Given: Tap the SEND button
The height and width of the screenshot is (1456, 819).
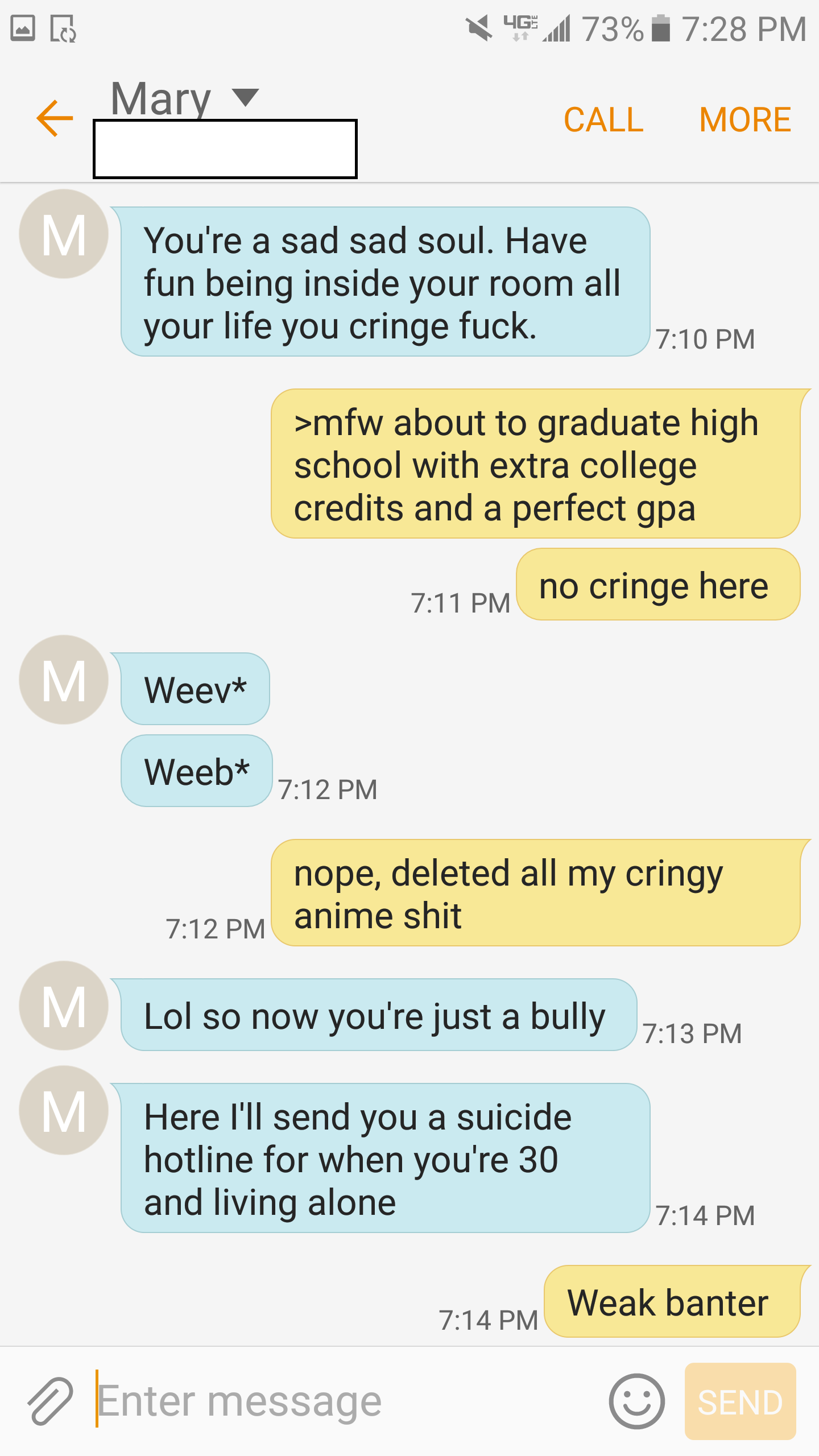Looking at the screenshot, I should point(740,1401).
